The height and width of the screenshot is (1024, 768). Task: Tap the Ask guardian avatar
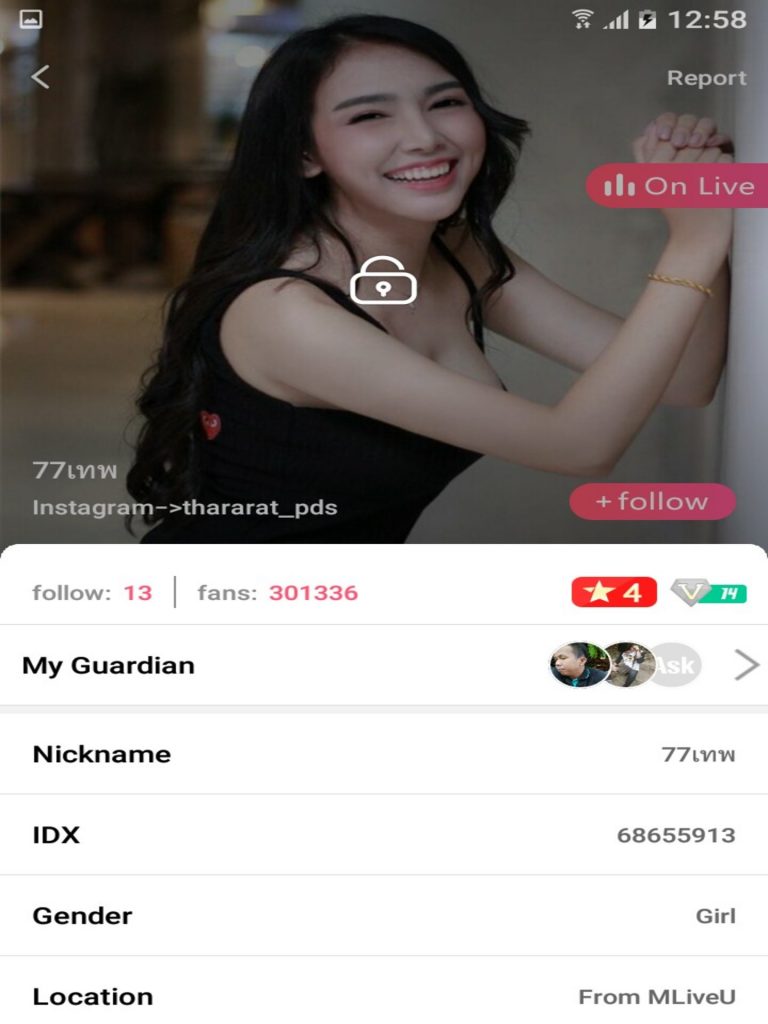(x=674, y=665)
